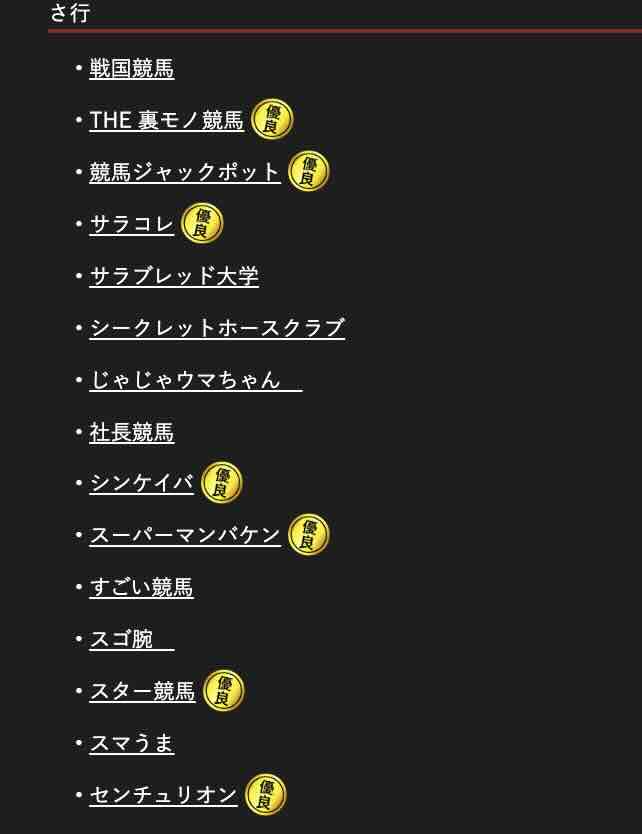Follow the センチュリオン link
The height and width of the screenshot is (834, 642).
[x=163, y=795]
